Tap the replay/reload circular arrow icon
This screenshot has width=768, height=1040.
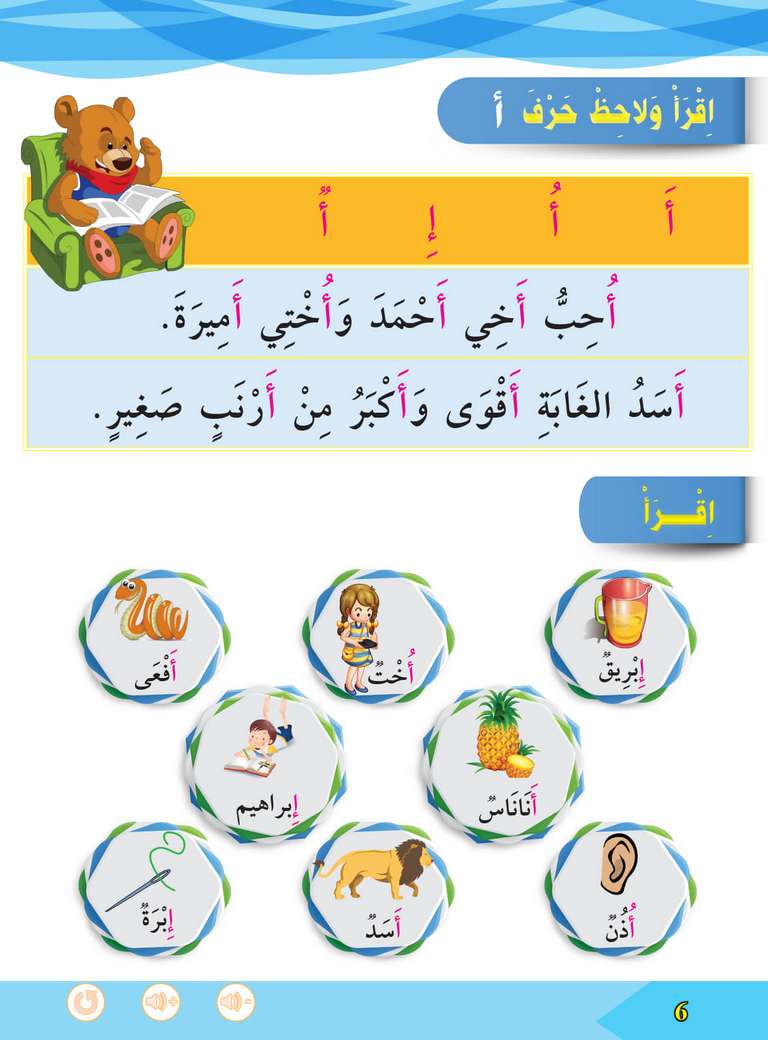tap(86, 1002)
